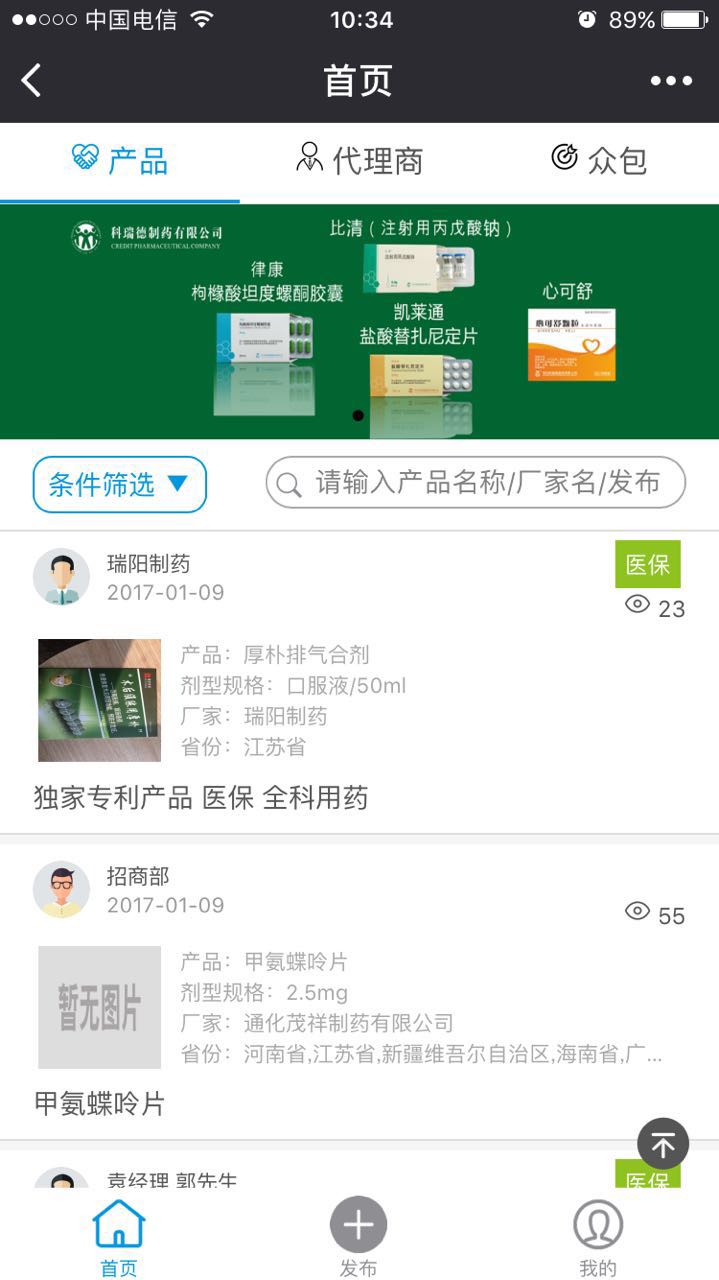Viewport: 719px width, 1280px height.
Task: Switch to the 众包 tab
Action: [x=599, y=160]
